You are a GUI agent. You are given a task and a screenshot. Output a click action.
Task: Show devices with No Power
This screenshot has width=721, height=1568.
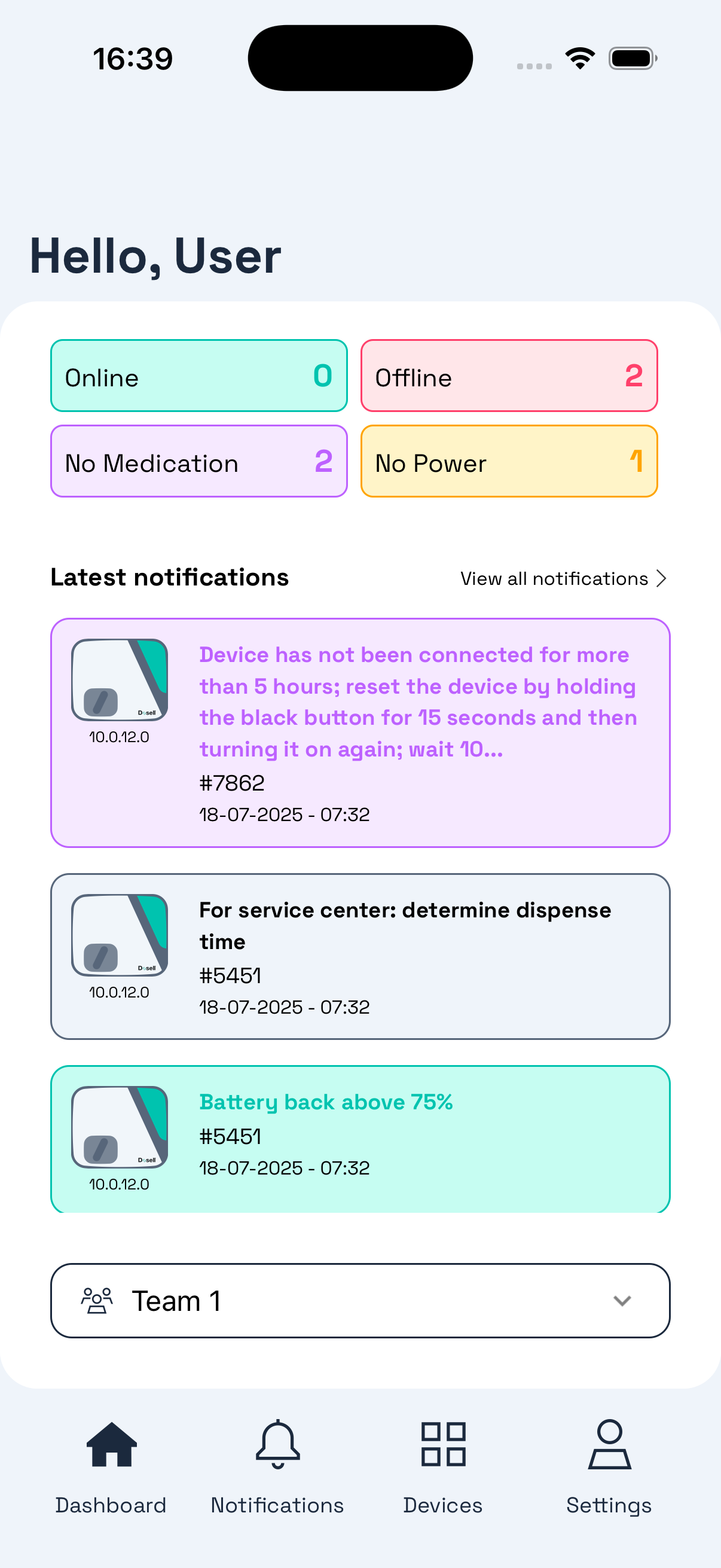pos(509,461)
